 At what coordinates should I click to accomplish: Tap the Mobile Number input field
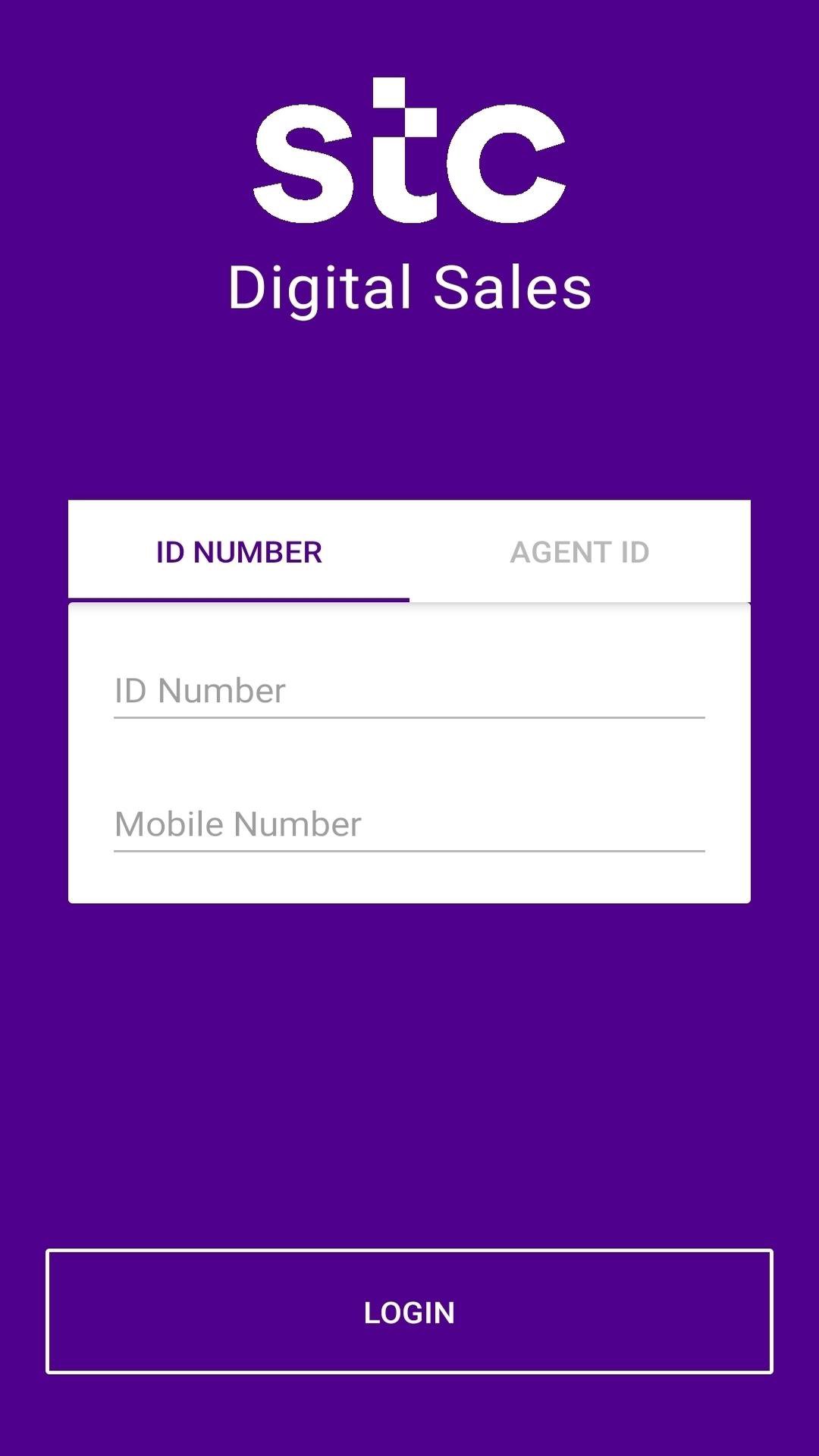(409, 824)
